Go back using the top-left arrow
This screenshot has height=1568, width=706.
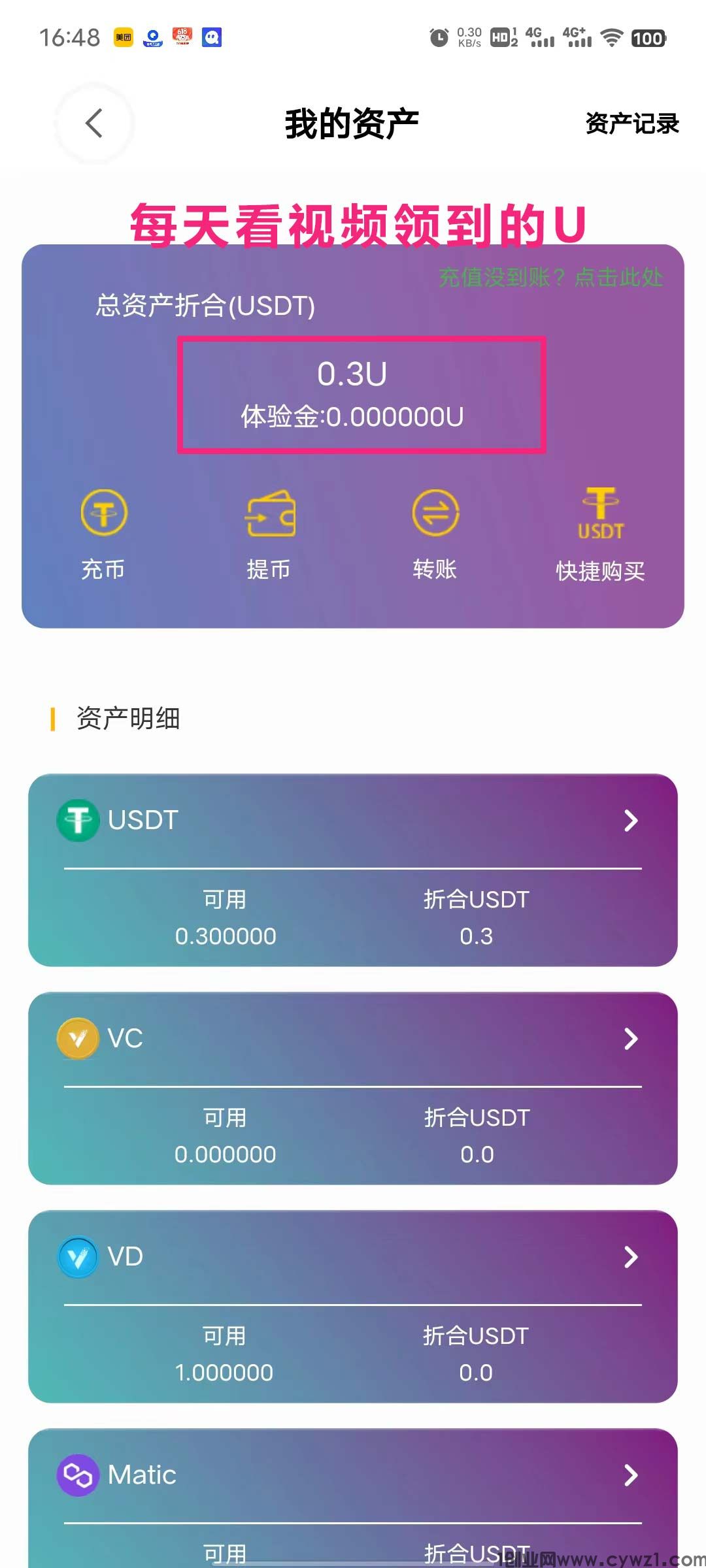pyautogui.click(x=94, y=123)
